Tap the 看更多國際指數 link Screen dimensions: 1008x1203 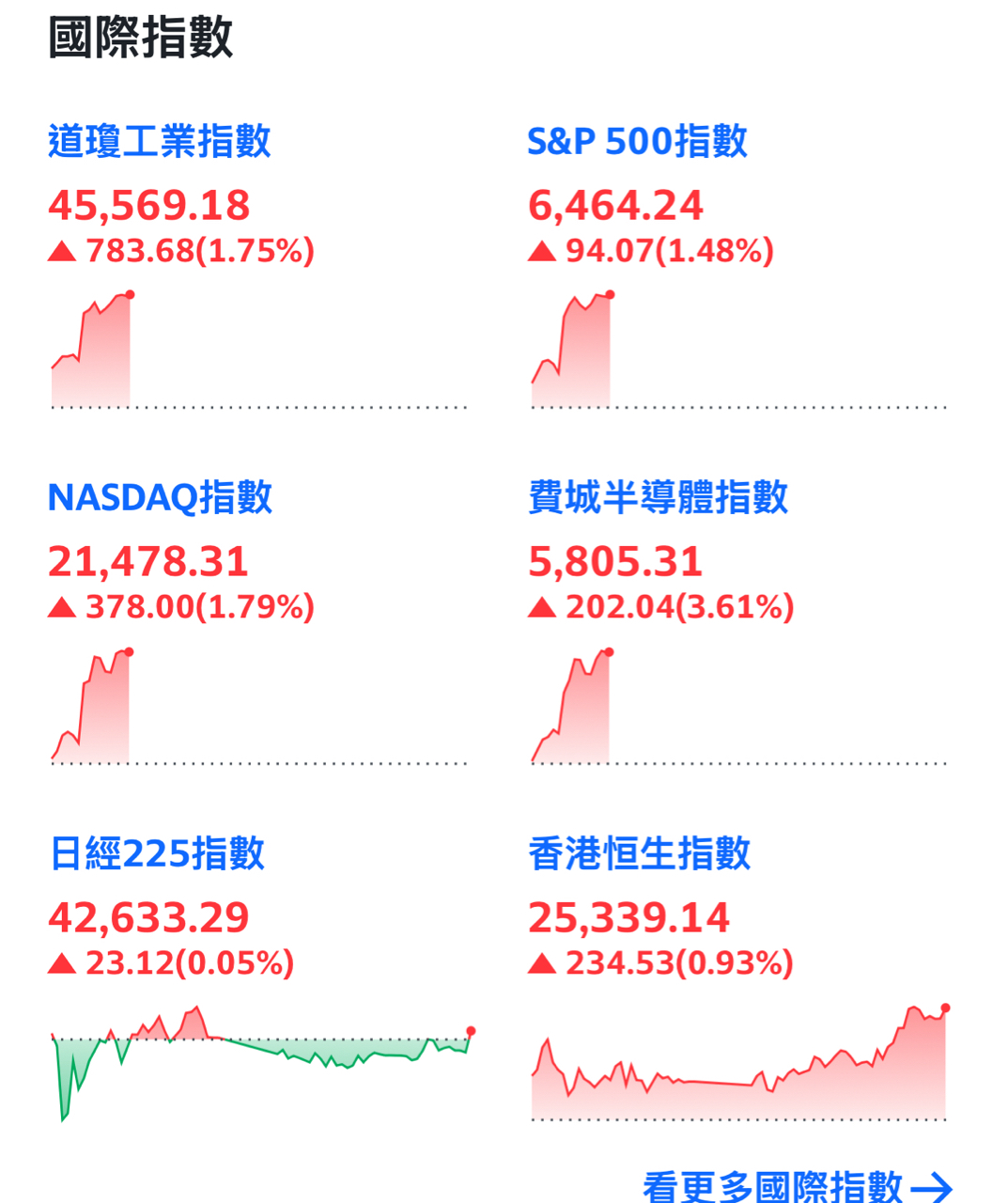point(797,1186)
